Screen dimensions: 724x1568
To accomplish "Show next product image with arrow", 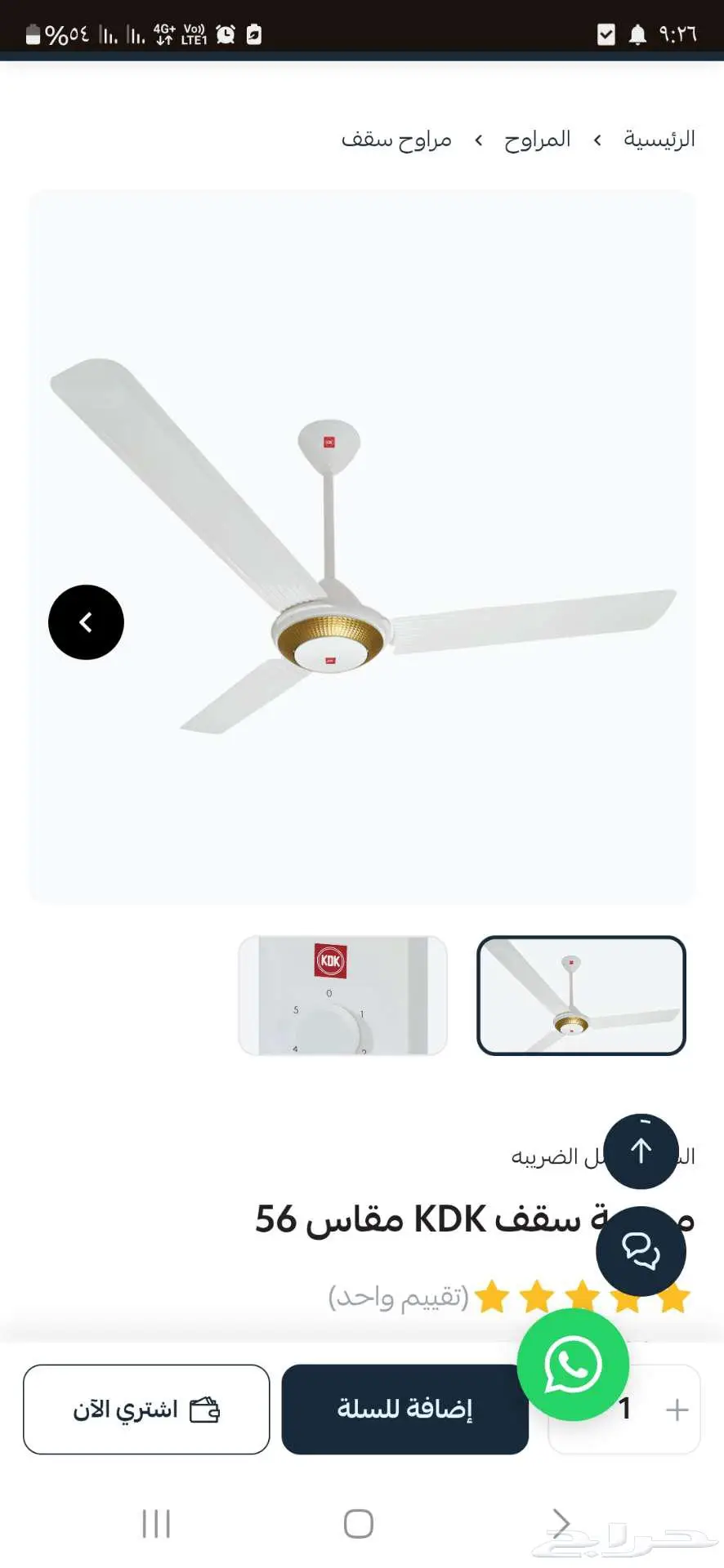I will [x=86, y=622].
